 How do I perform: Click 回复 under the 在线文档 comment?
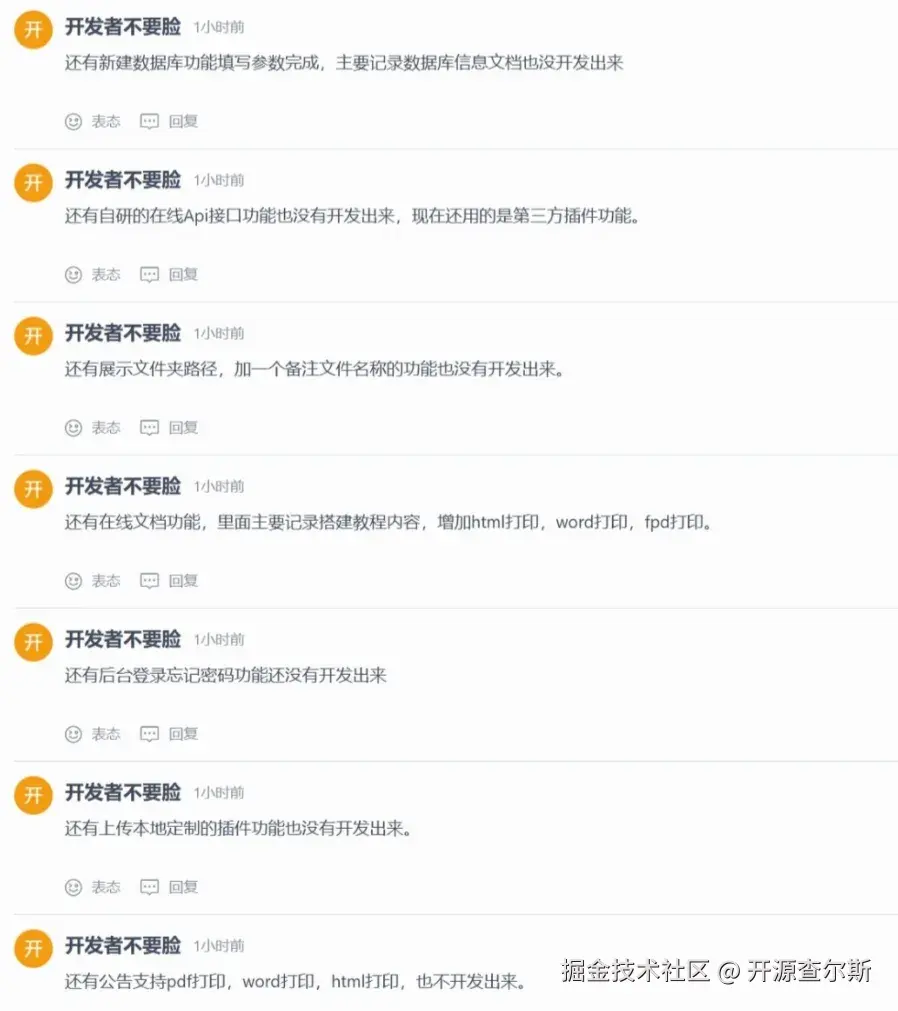pos(181,580)
